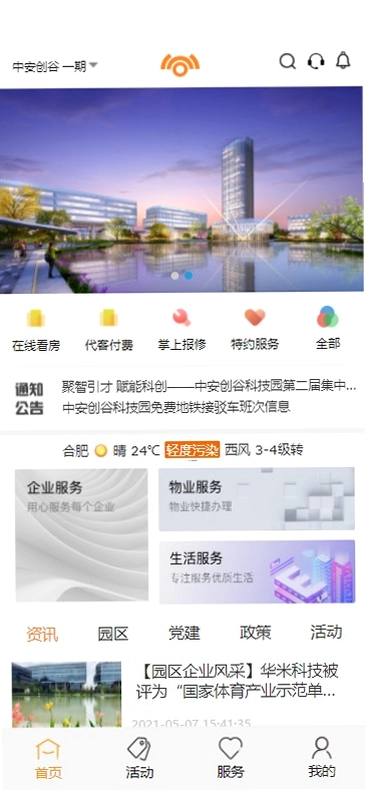The image size is (365, 790).
Task: Open the 物业服务 card
Action: click(x=257, y=499)
